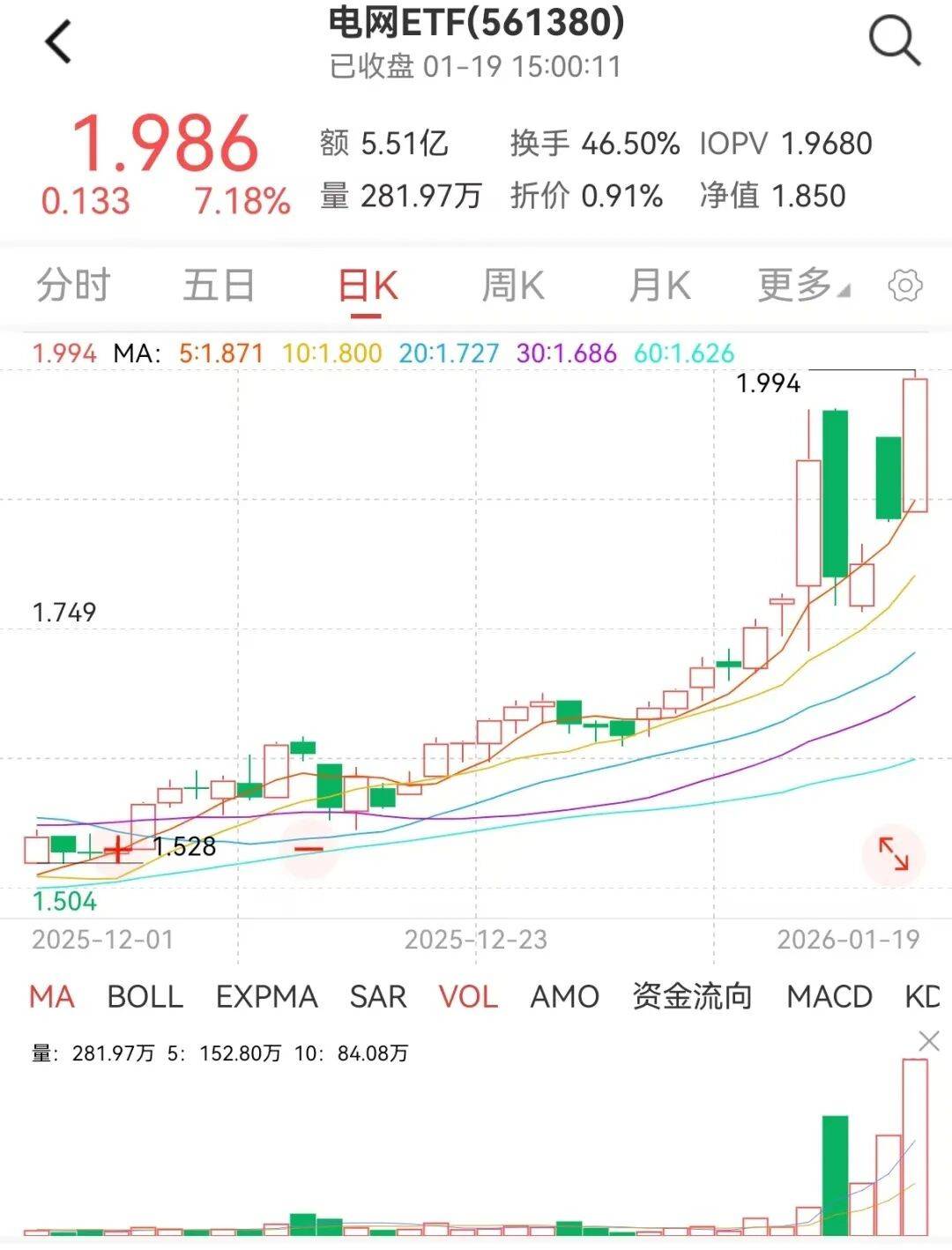Show the 月K chart
The height and width of the screenshot is (1250, 952).
[659, 286]
